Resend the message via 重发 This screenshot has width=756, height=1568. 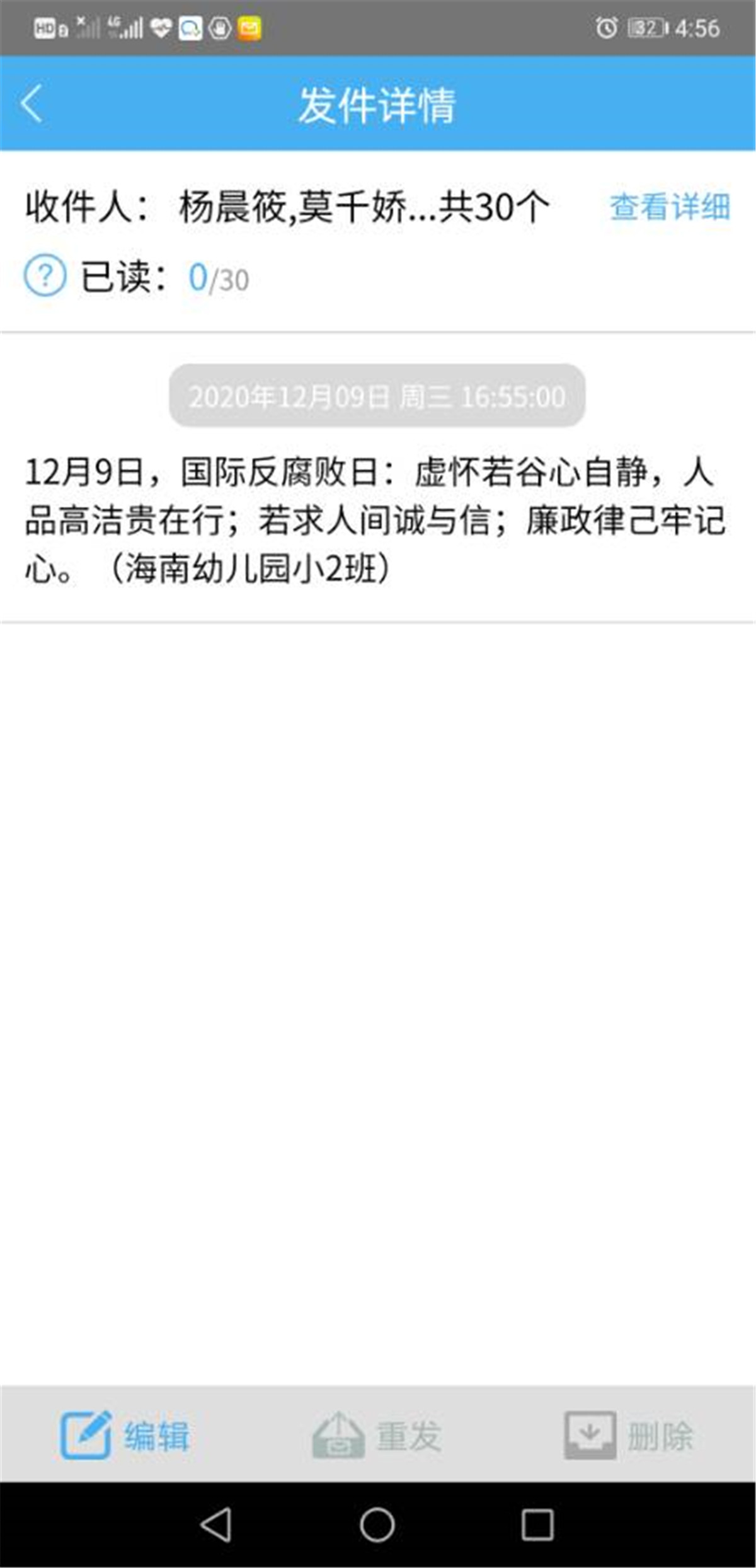377,1435
